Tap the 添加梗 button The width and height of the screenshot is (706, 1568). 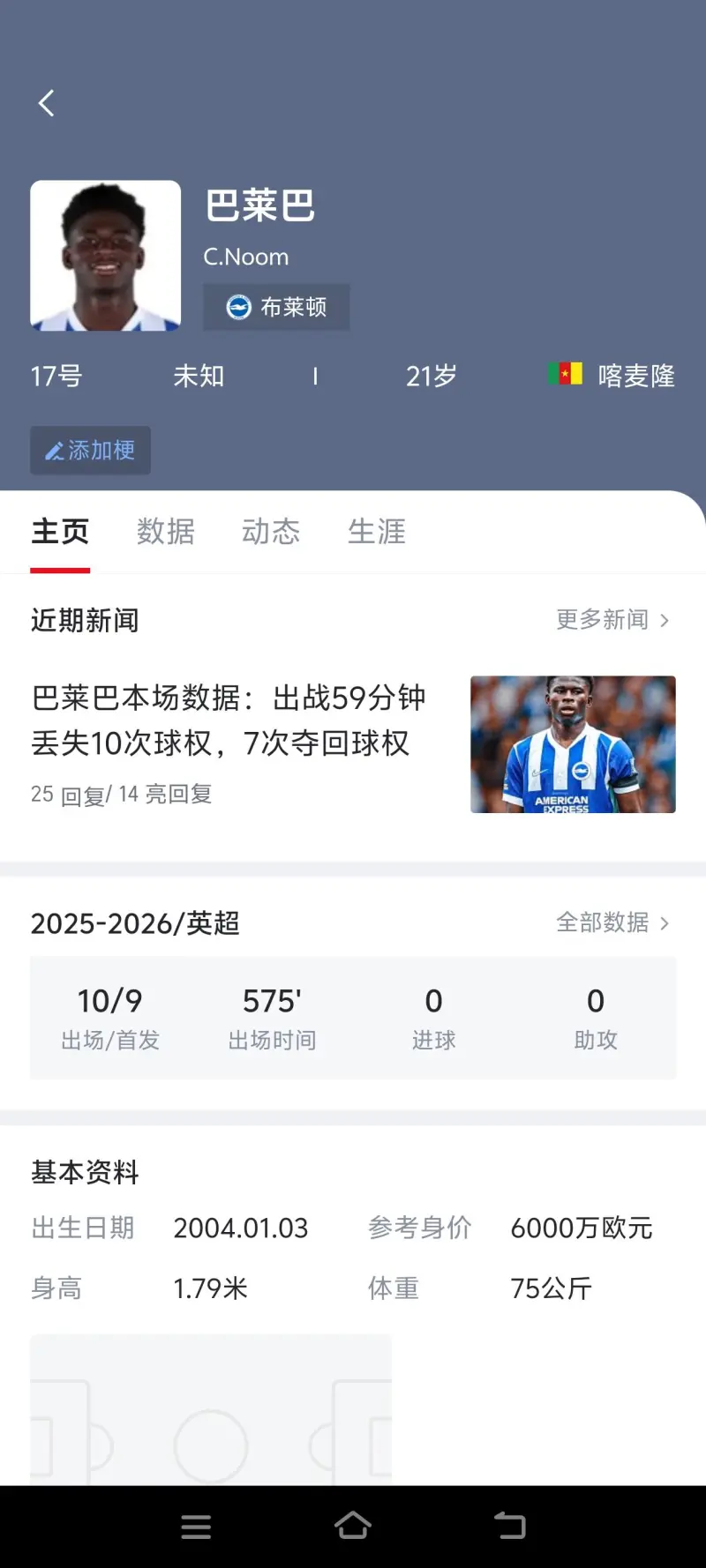tap(90, 451)
